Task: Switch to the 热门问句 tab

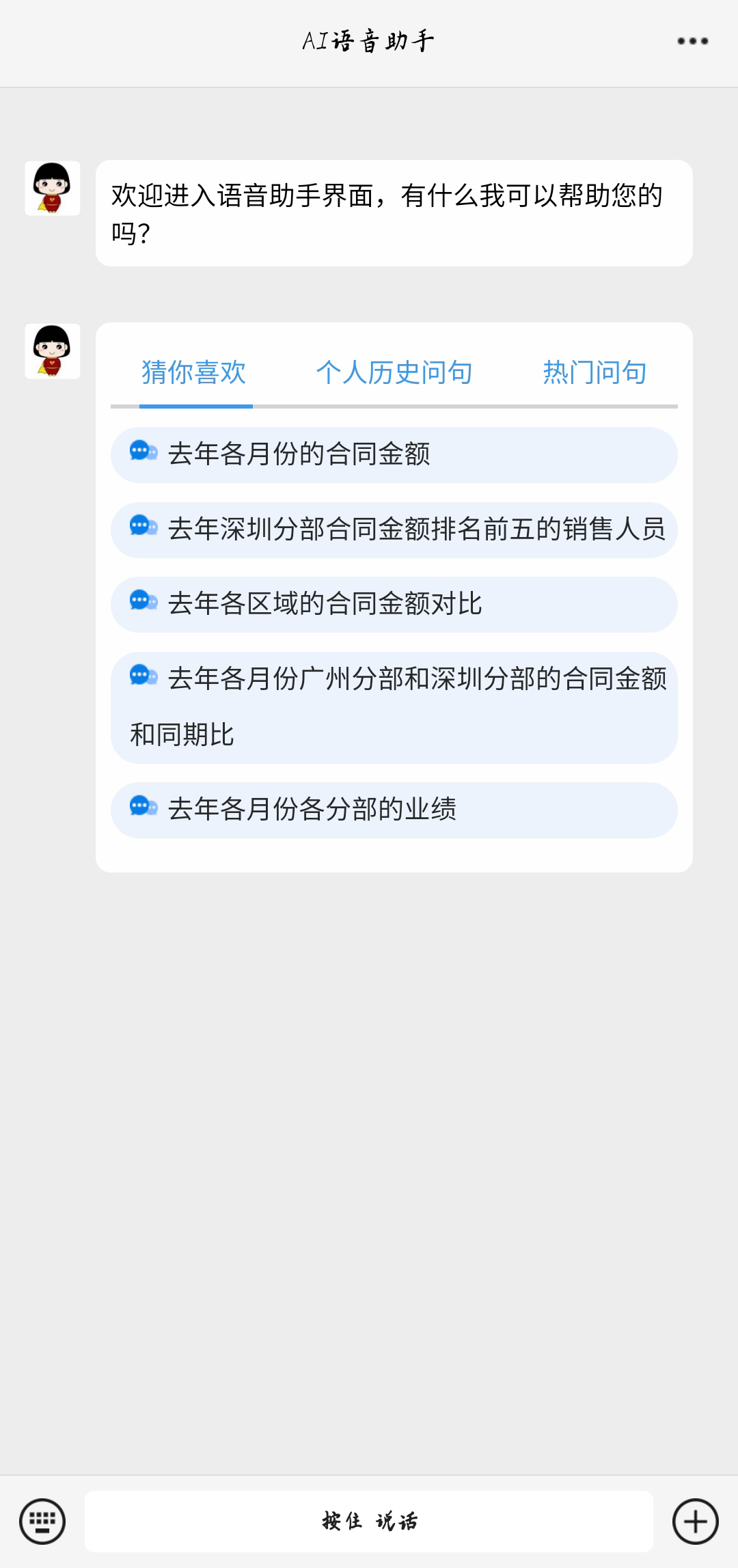Action: [x=594, y=373]
